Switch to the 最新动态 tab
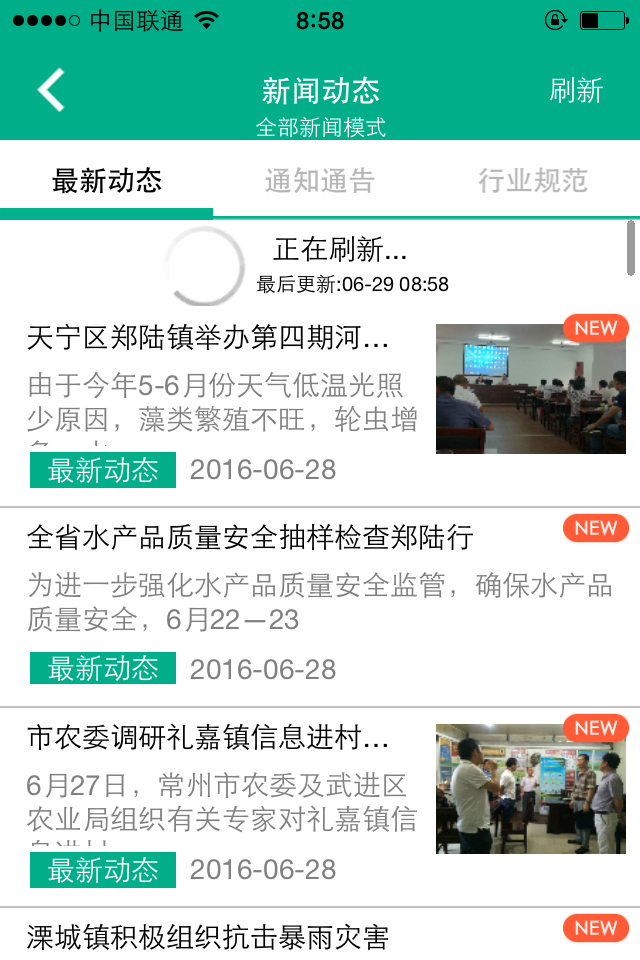This screenshot has height=960, width=640. 107,181
